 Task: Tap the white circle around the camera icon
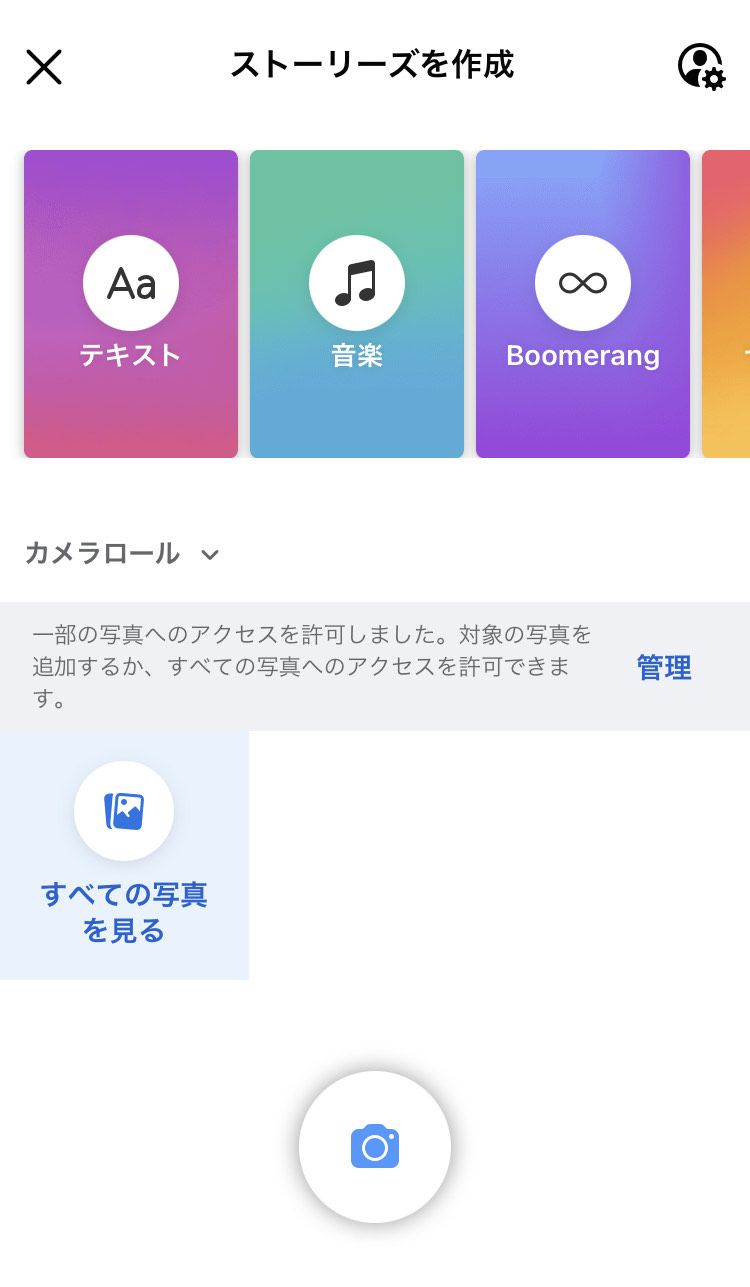coord(374,1148)
